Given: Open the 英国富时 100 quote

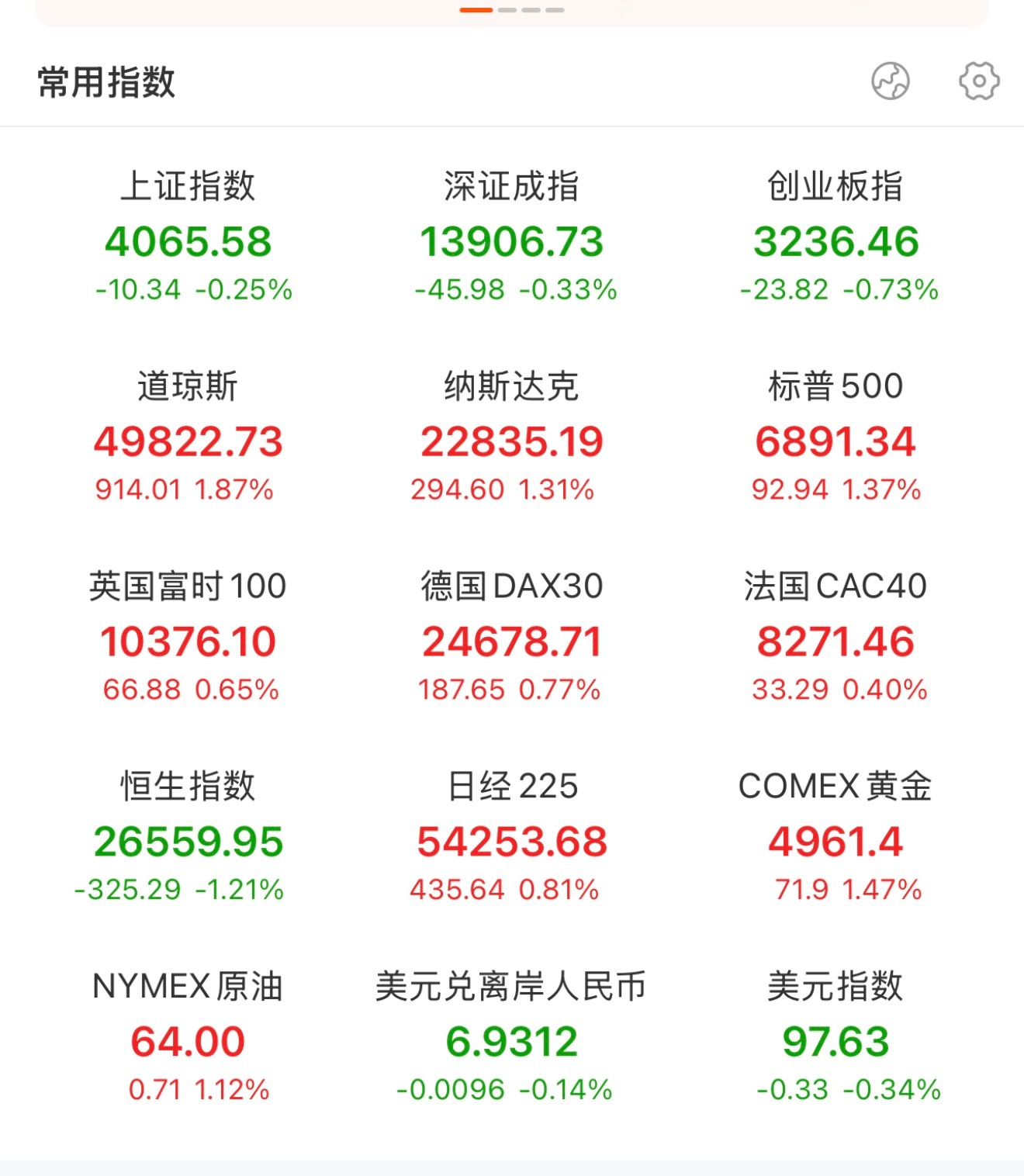Looking at the screenshot, I should point(186,638).
